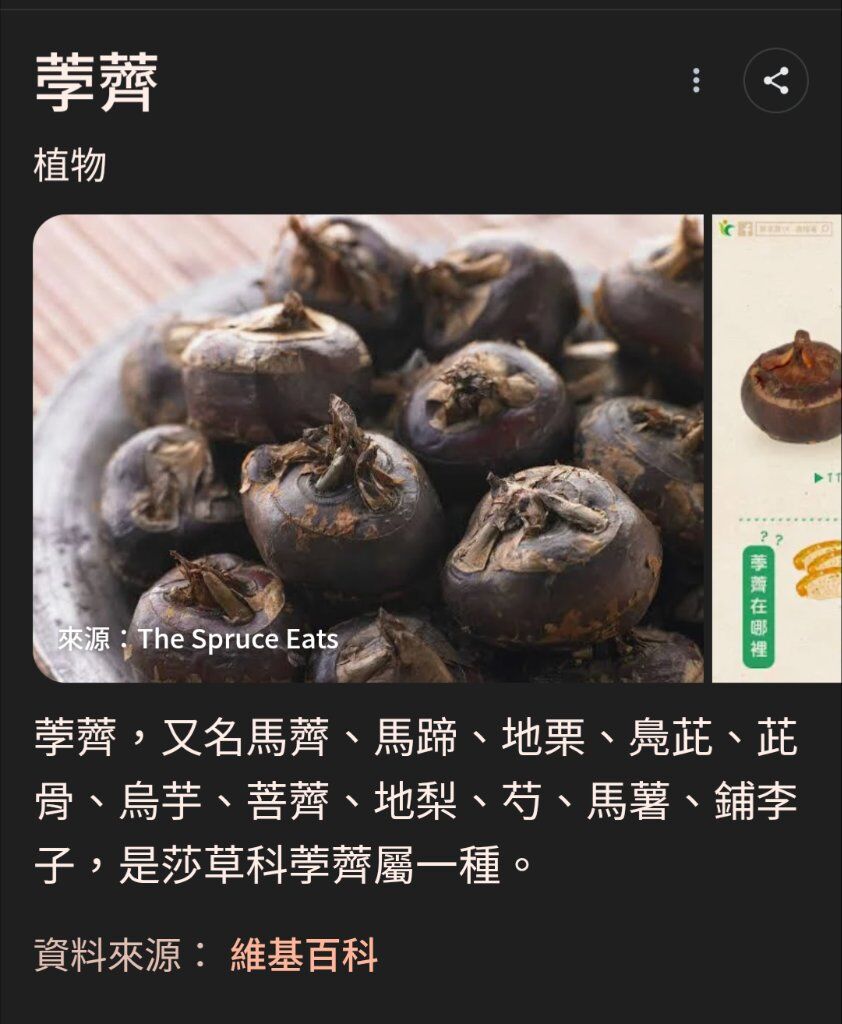Screen dimensions: 842x1024
Task: View the 荸薺在哪裡 infographic image
Action: pos(778,448)
